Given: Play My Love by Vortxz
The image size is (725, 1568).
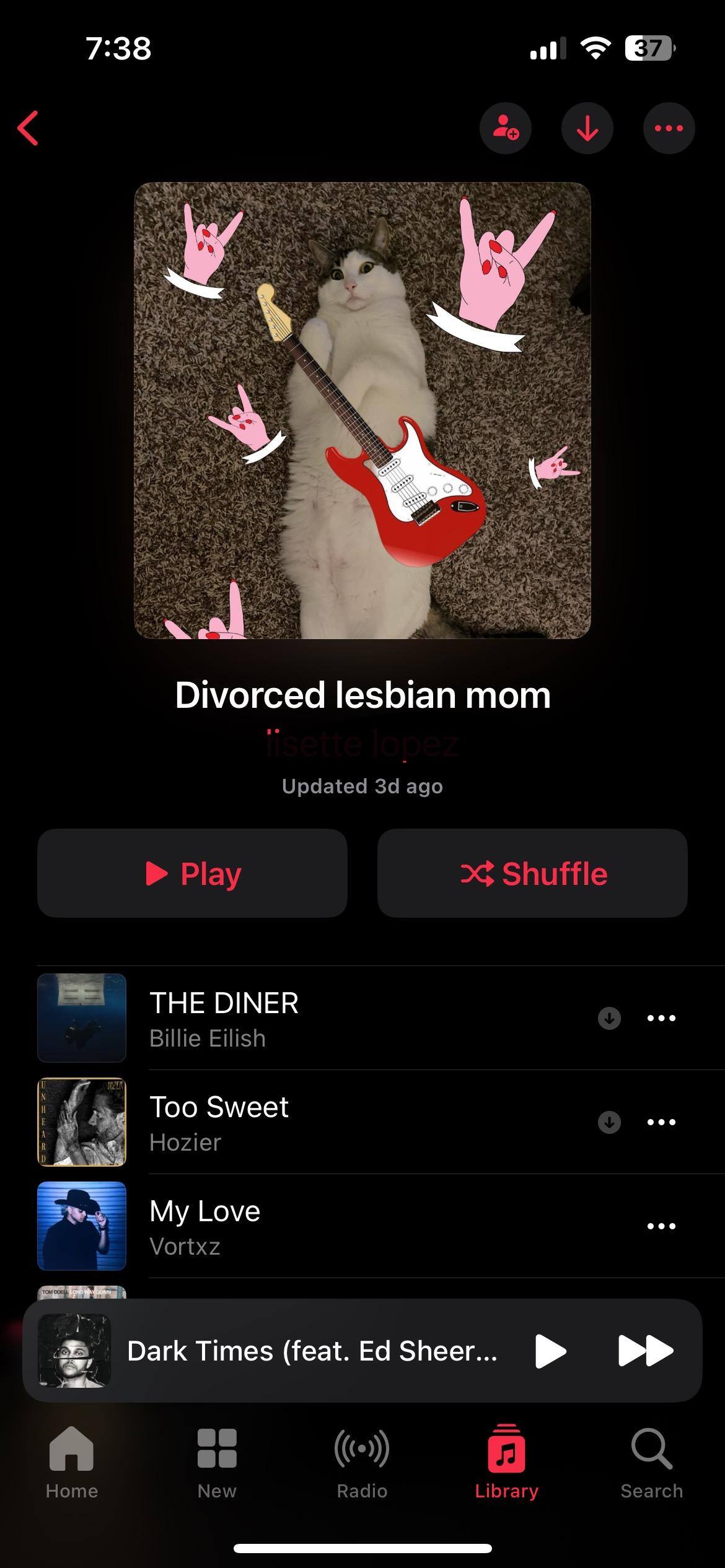Looking at the screenshot, I should (310, 1226).
